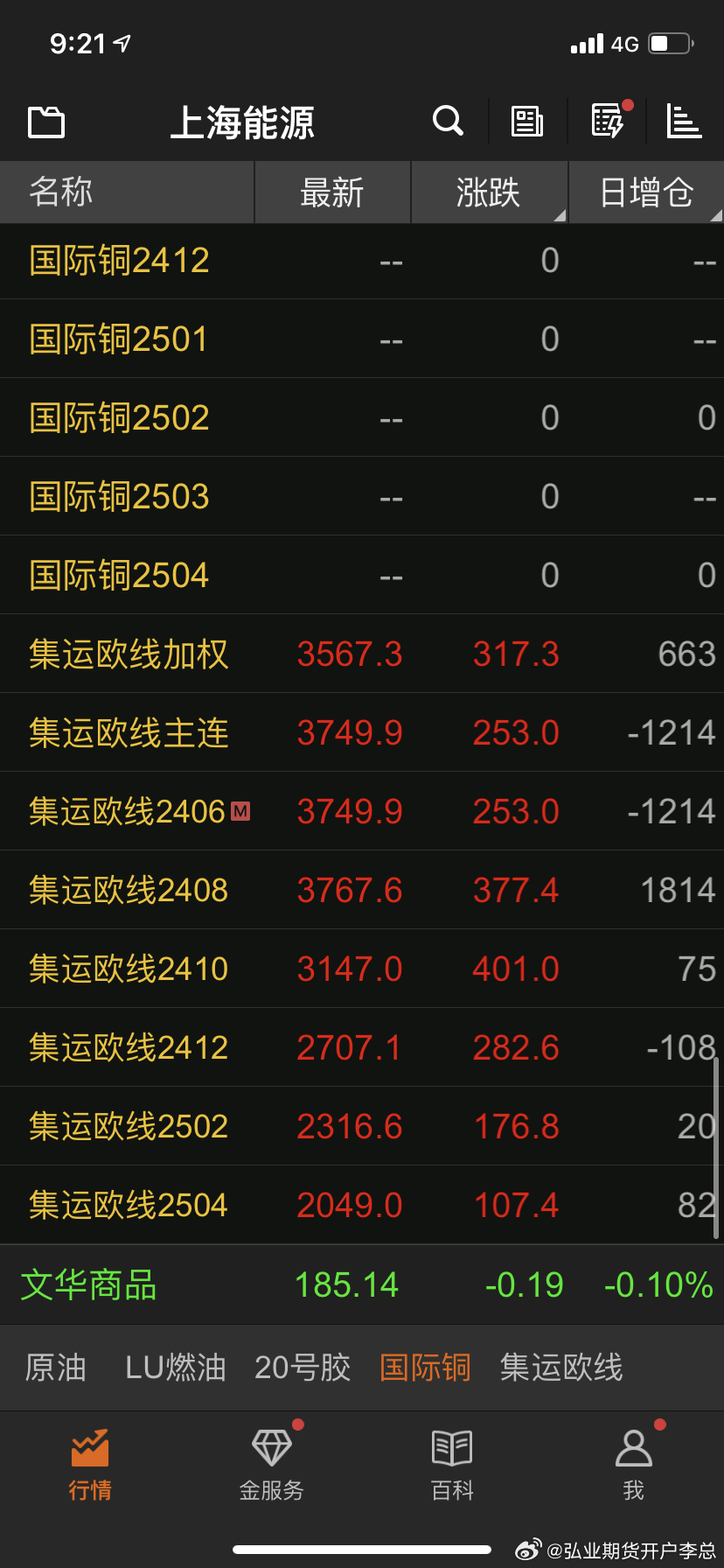
Task: Open 集运欧线加权 quote details
Action: (129, 654)
